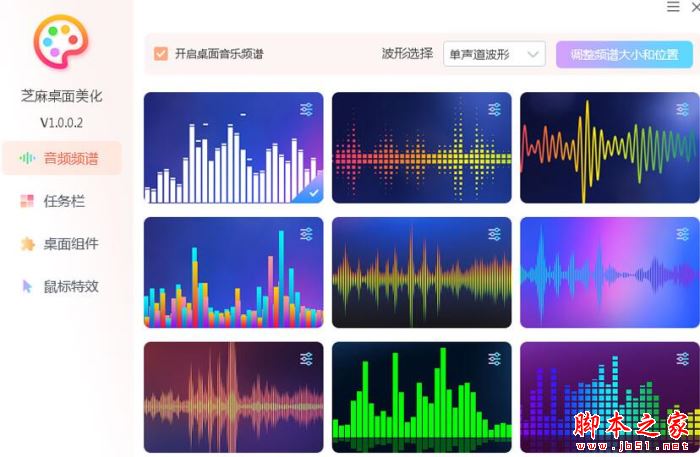Go to 桌面组件 section
Screen dimensions: 700x457
62,244
